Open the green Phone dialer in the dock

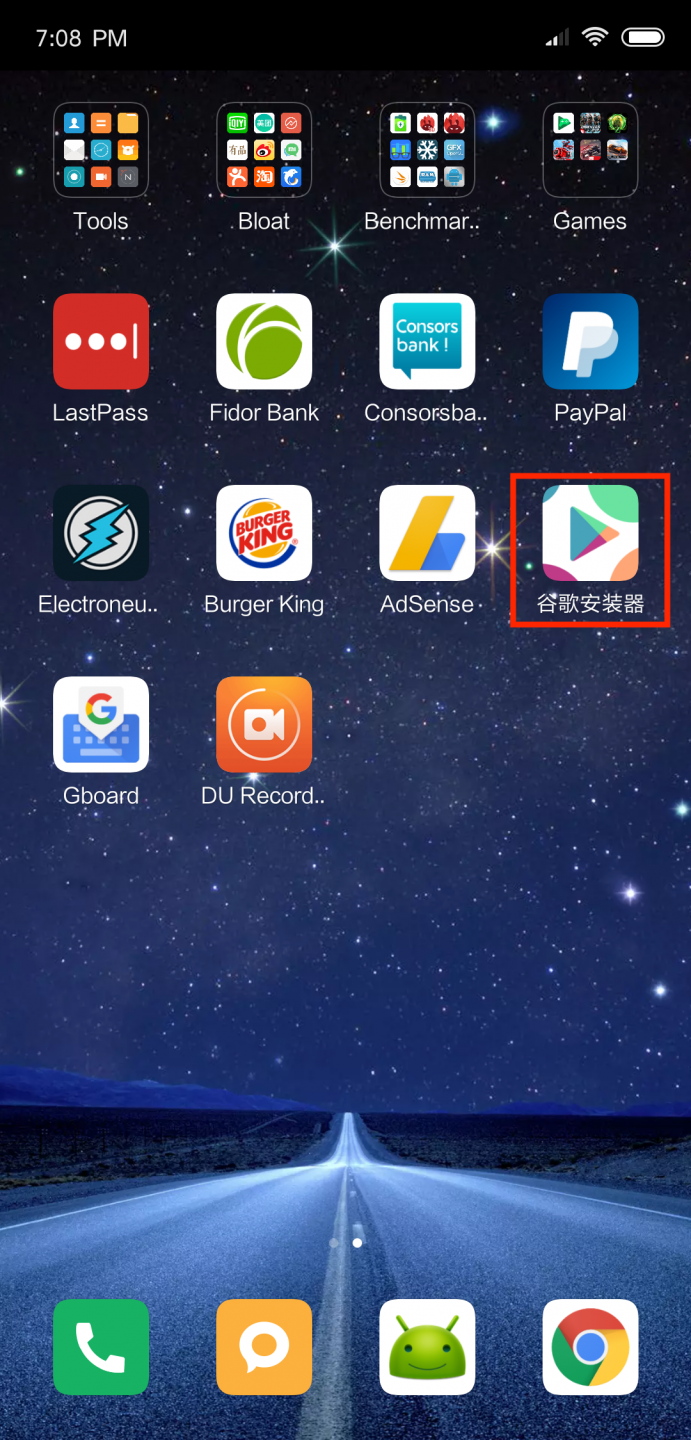coord(101,1347)
